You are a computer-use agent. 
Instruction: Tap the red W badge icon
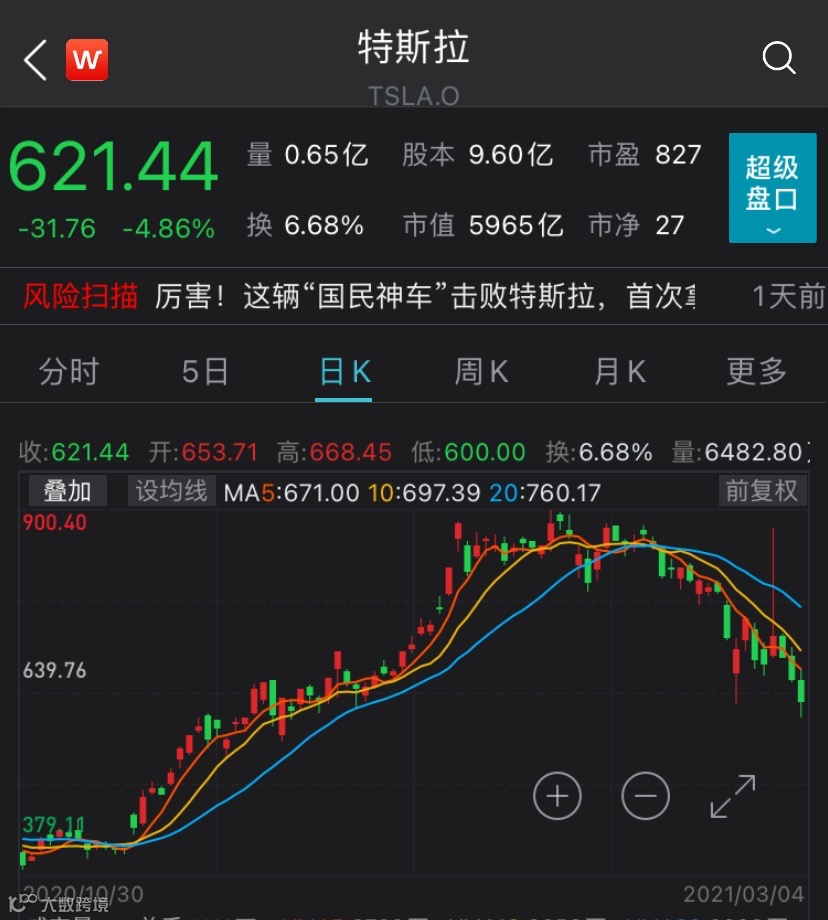(x=87, y=60)
